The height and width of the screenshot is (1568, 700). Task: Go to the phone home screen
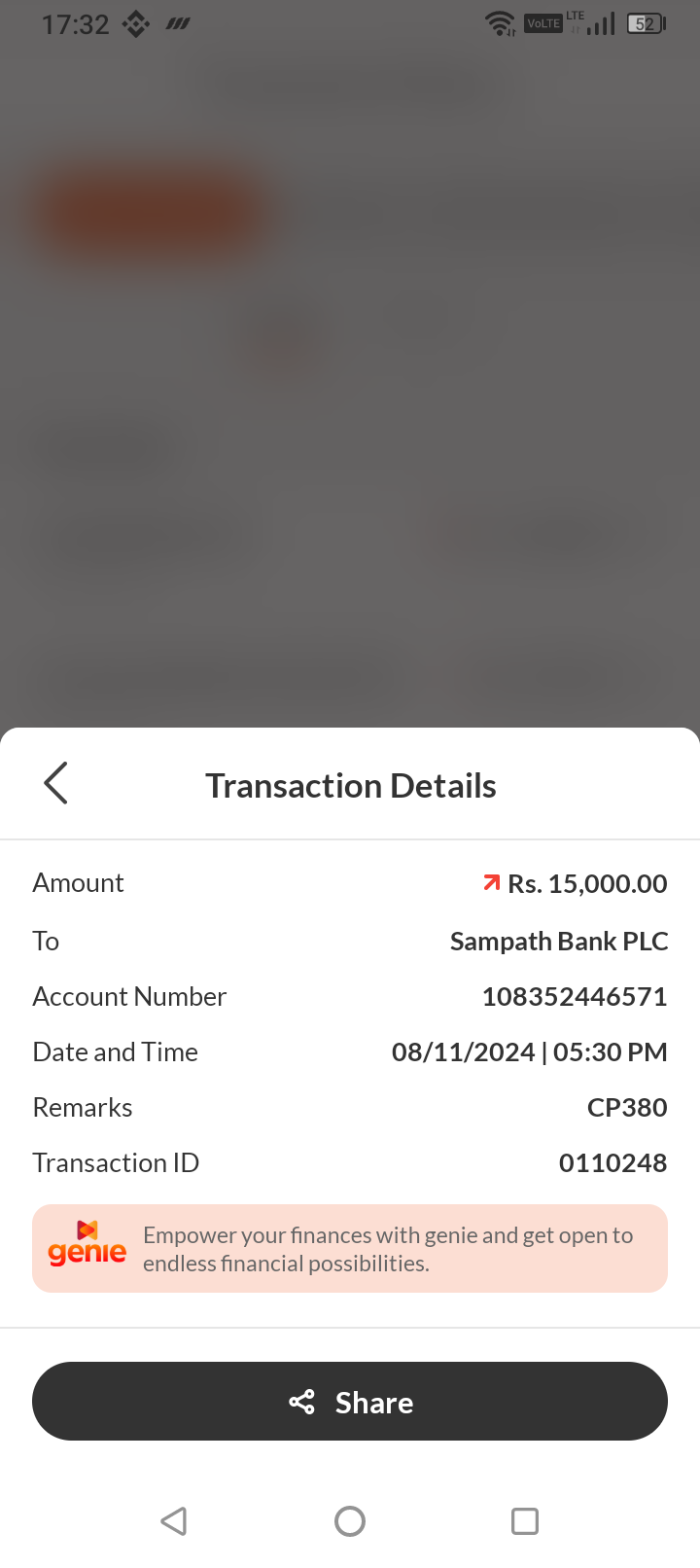(350, 1520)
